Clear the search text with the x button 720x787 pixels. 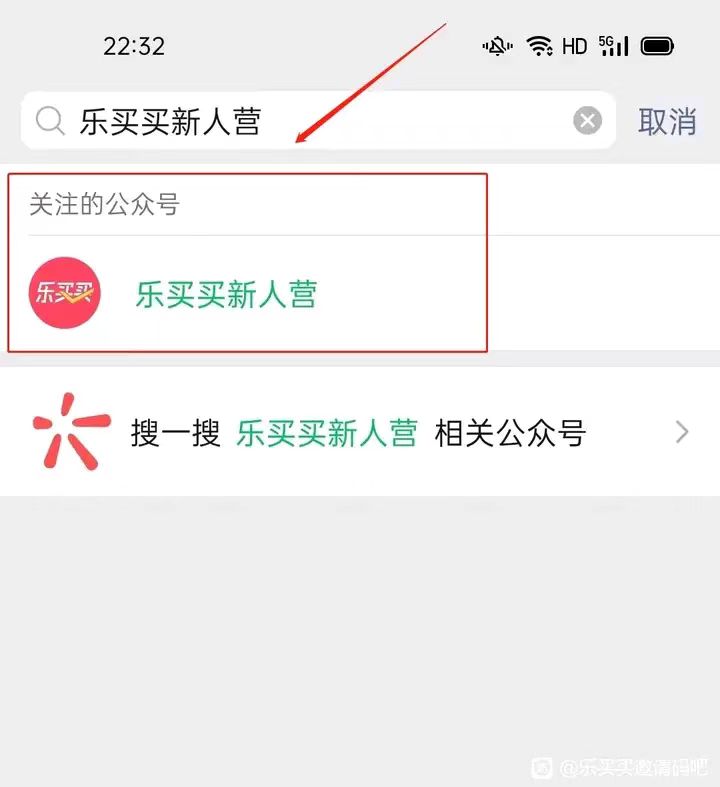tap(587, 120)
